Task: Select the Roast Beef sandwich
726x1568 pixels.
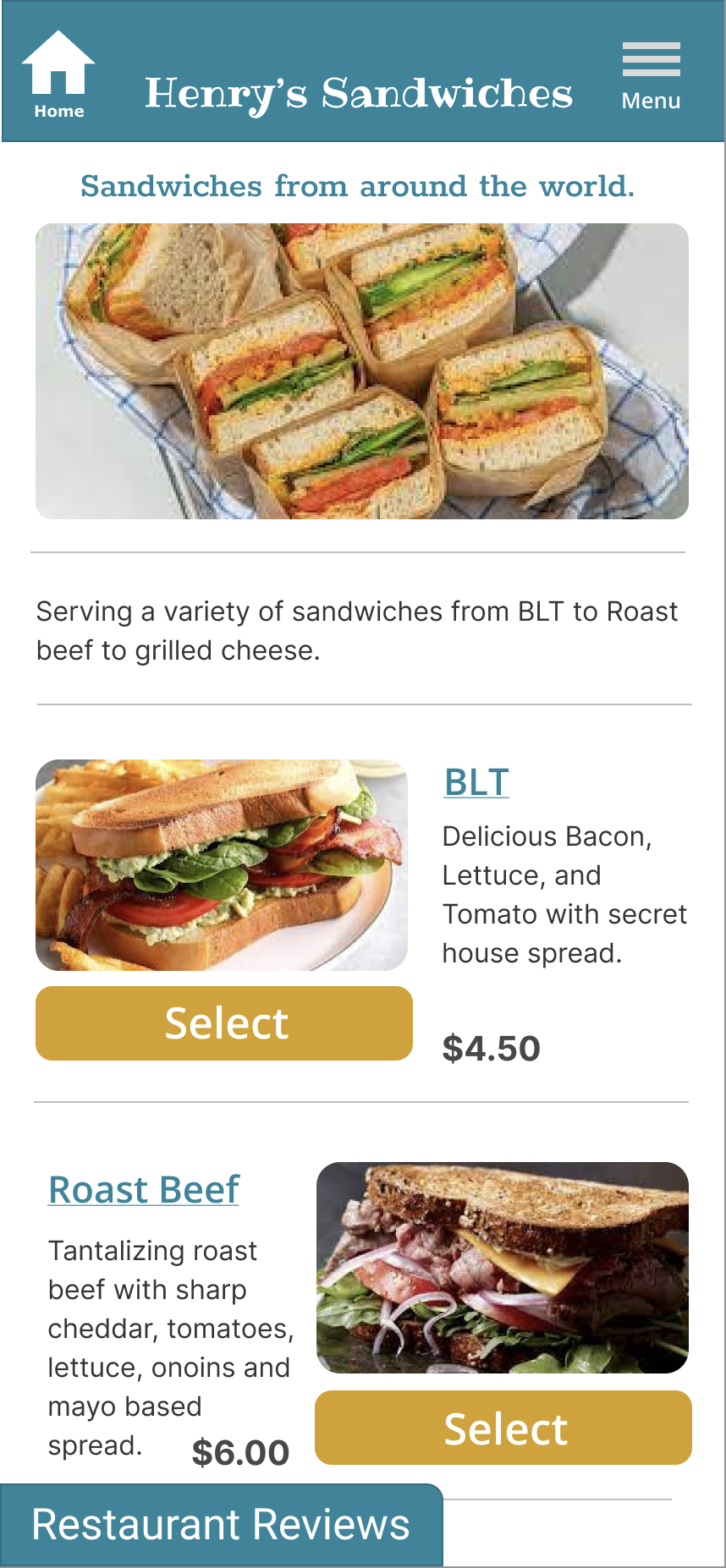Action: click(503, 1428)
